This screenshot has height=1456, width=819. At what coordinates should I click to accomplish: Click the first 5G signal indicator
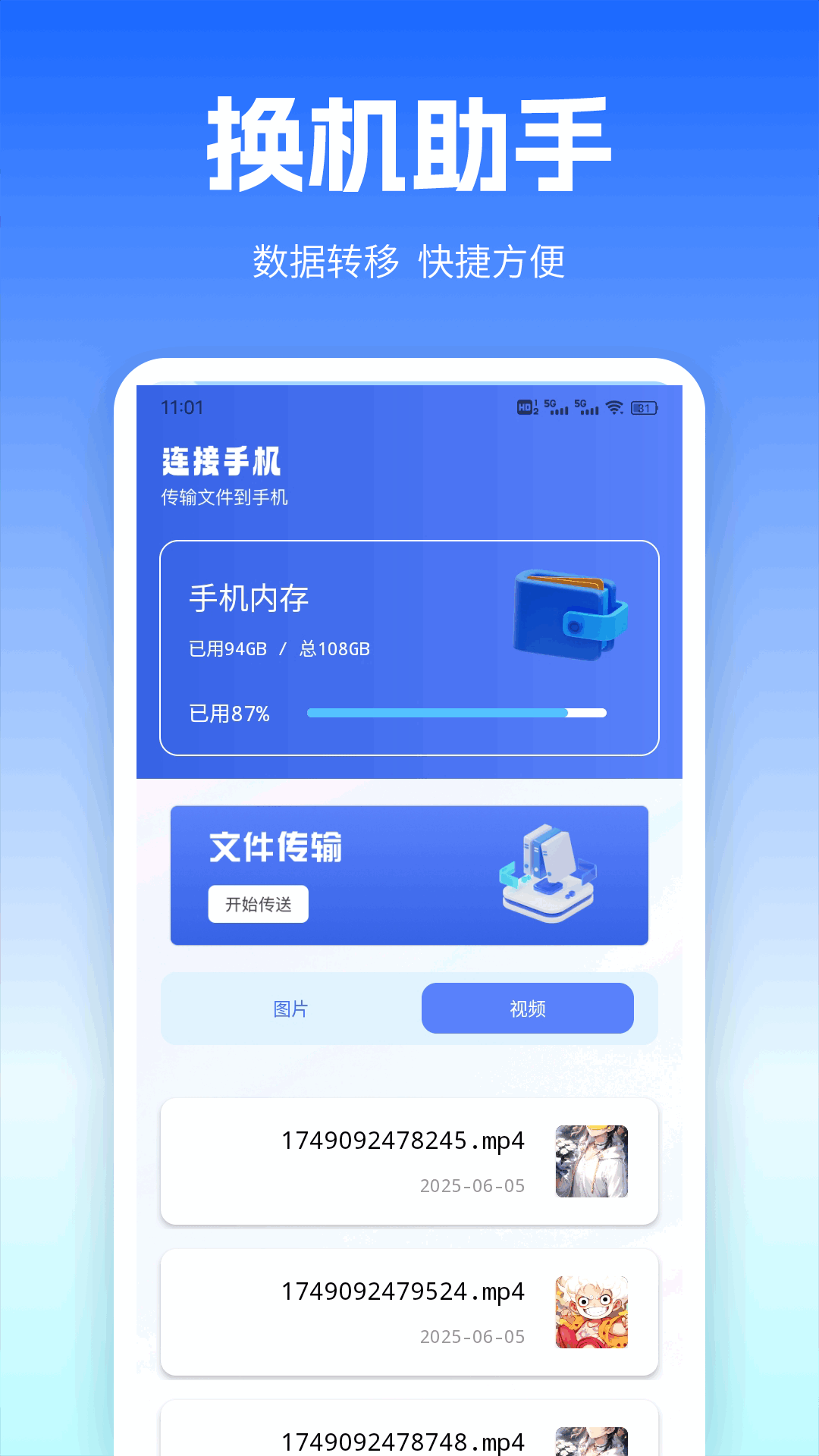[x=556, y=408]
